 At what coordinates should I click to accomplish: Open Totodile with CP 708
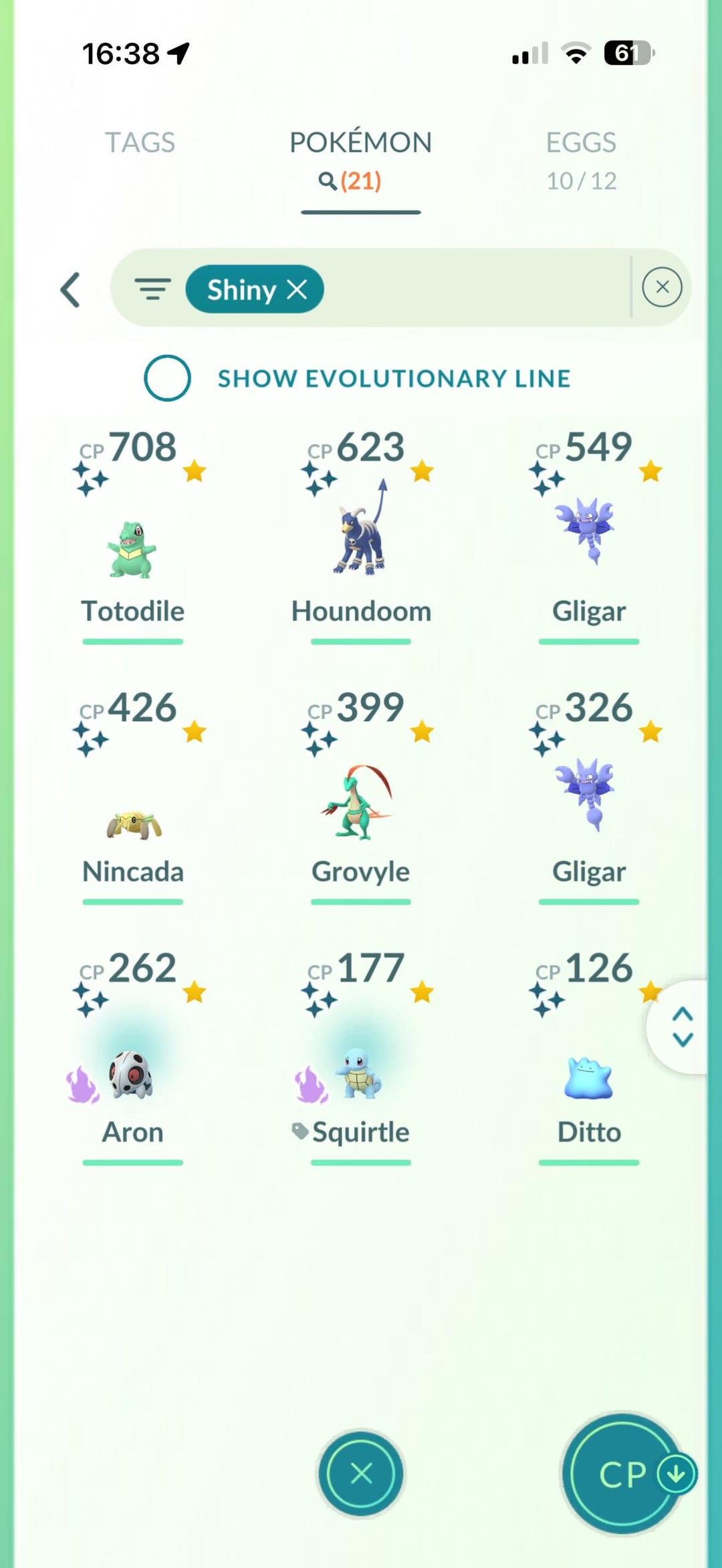click(x=132, y=548)
